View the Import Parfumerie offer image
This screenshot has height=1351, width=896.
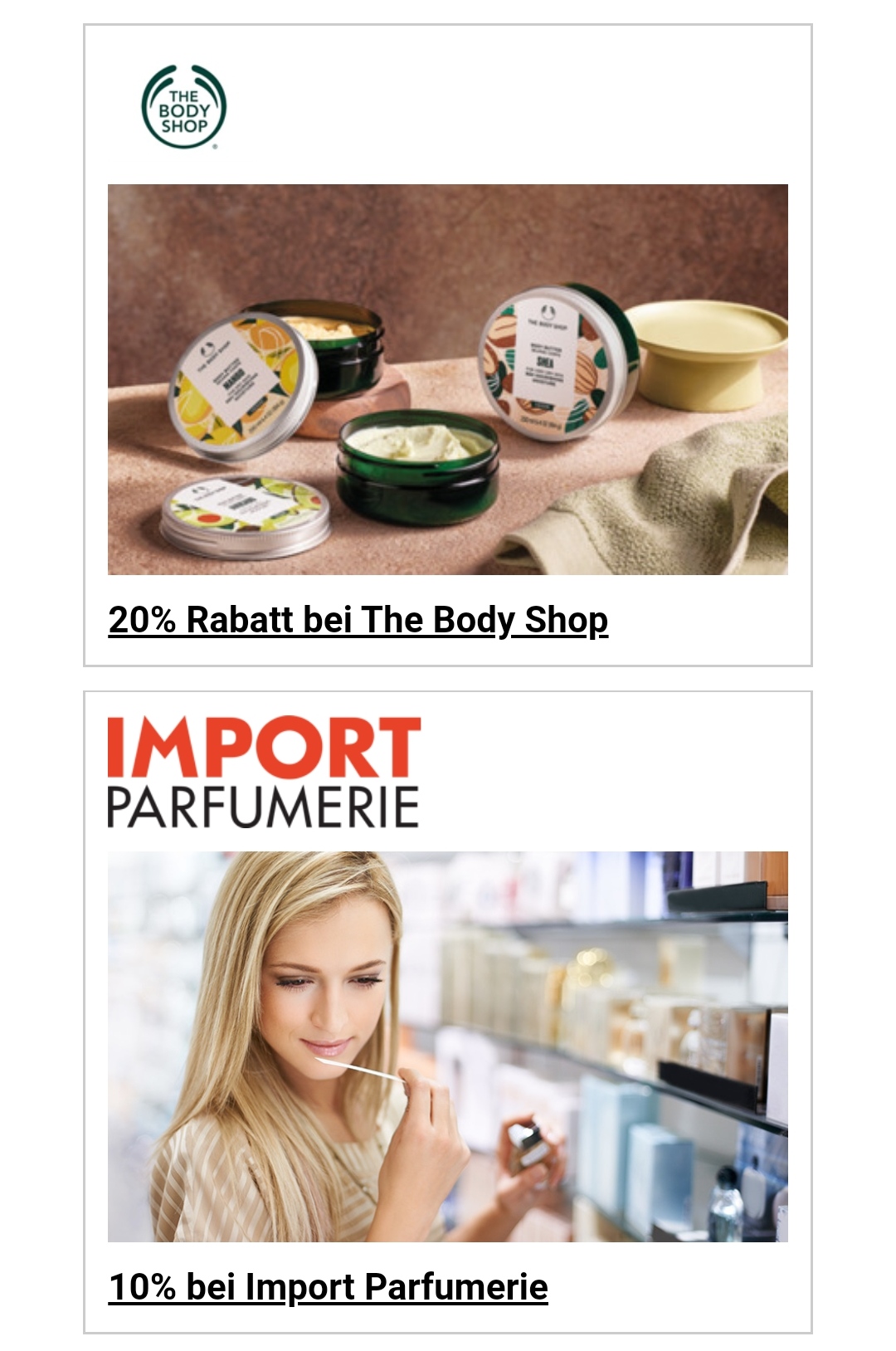[x=447, y=1046]
